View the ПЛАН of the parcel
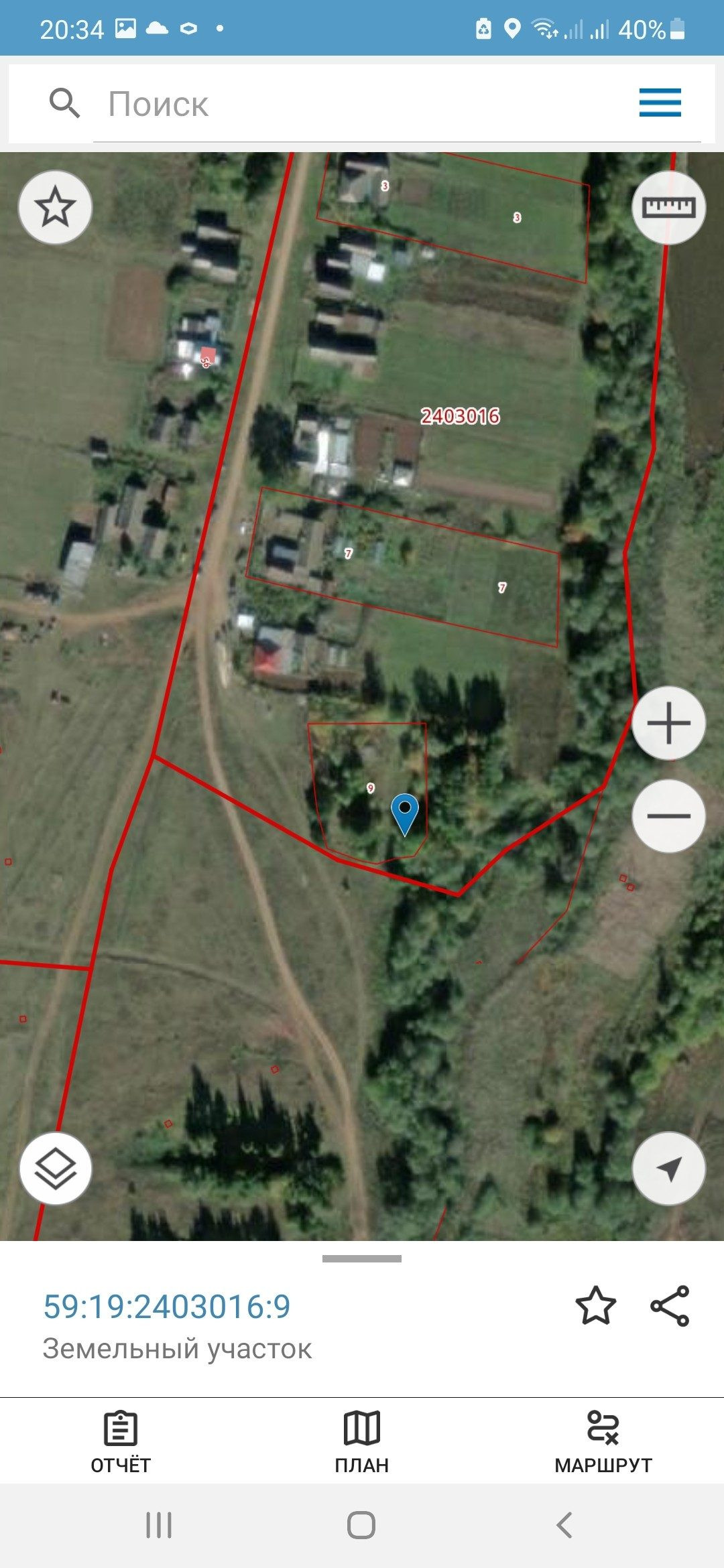This screenshot has height=1568, width=724. [362, 1442]
